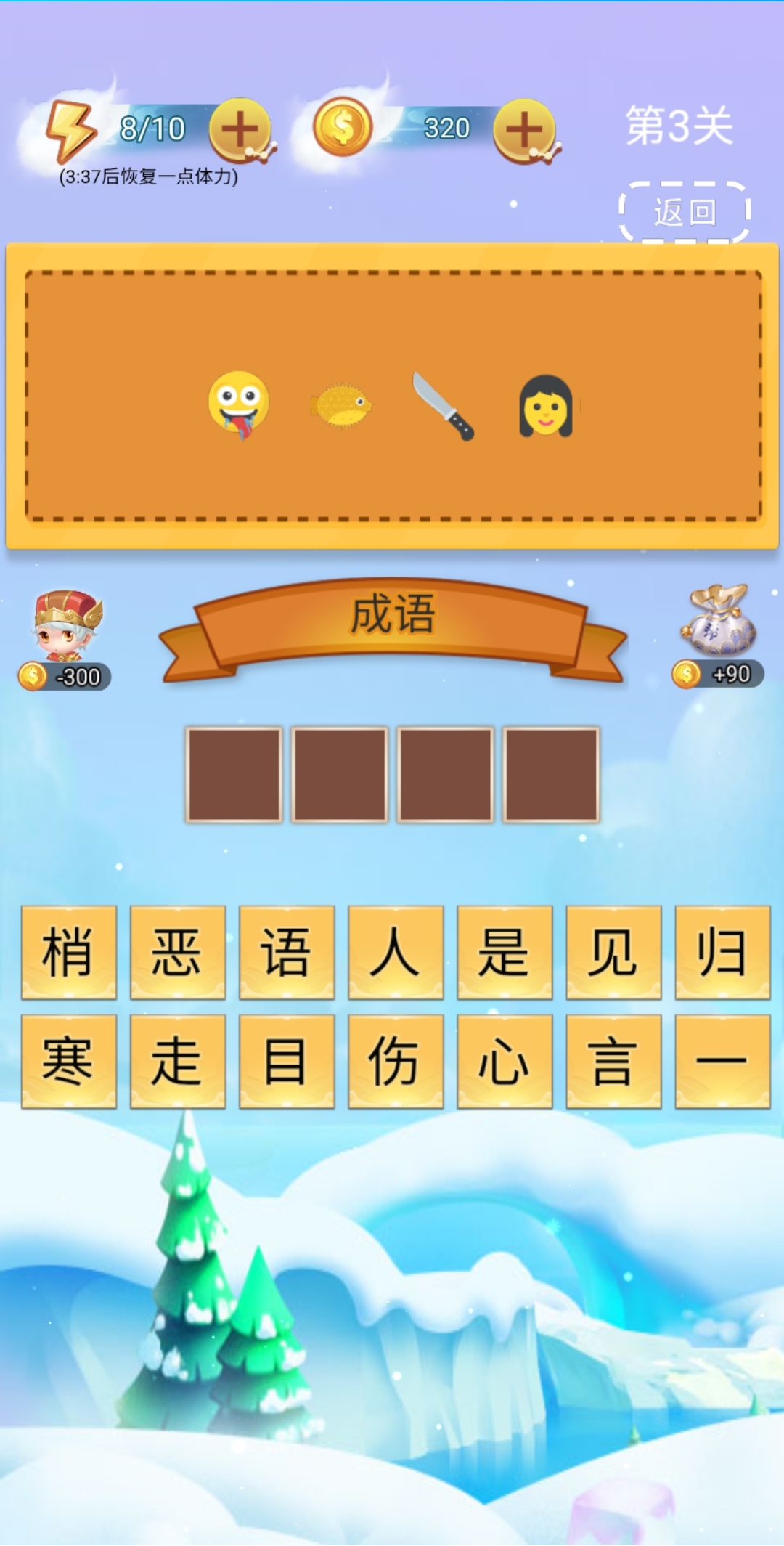Tap the character tile 言
Viewport: 784px width, 1546px height.
pos(613,1061)
